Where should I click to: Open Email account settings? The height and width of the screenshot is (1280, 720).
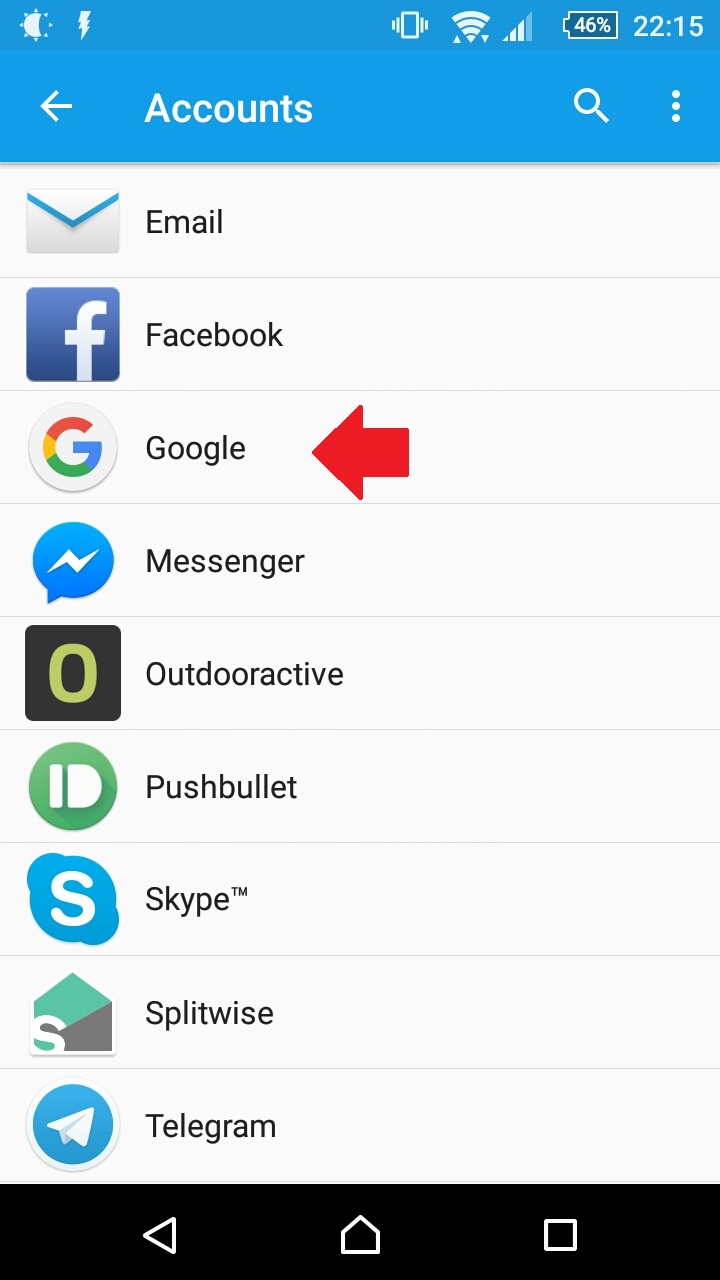[360, 221]
